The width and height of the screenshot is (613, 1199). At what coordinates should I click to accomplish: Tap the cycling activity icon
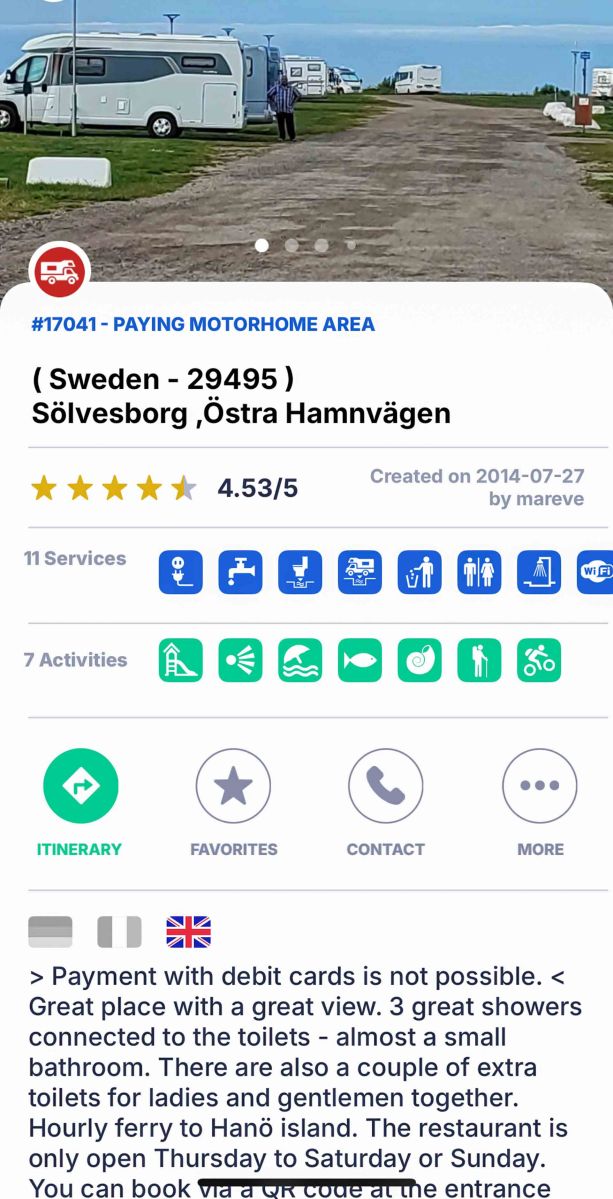pos(539,661)
